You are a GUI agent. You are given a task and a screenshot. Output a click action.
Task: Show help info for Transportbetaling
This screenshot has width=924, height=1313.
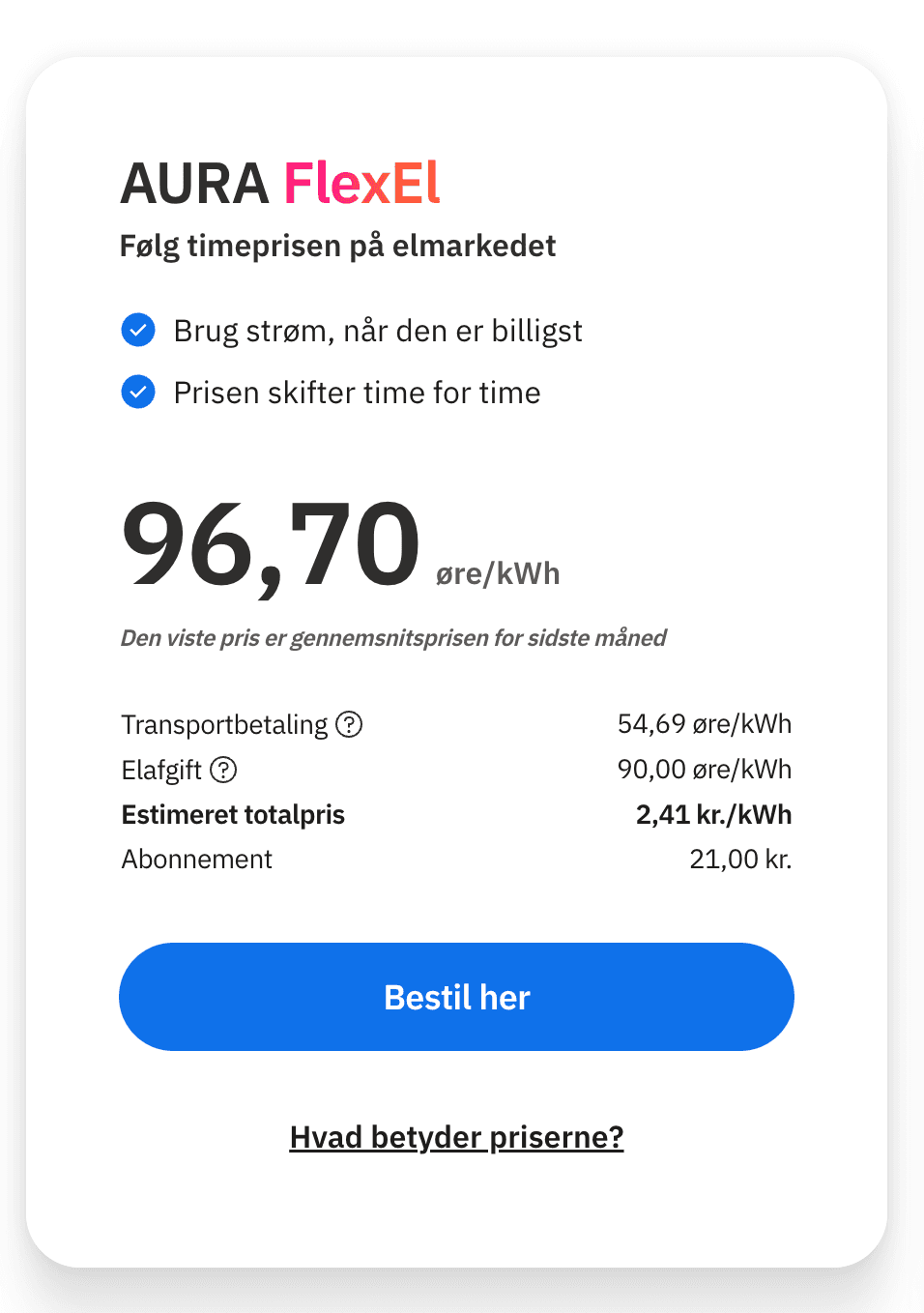click(349, 724)
